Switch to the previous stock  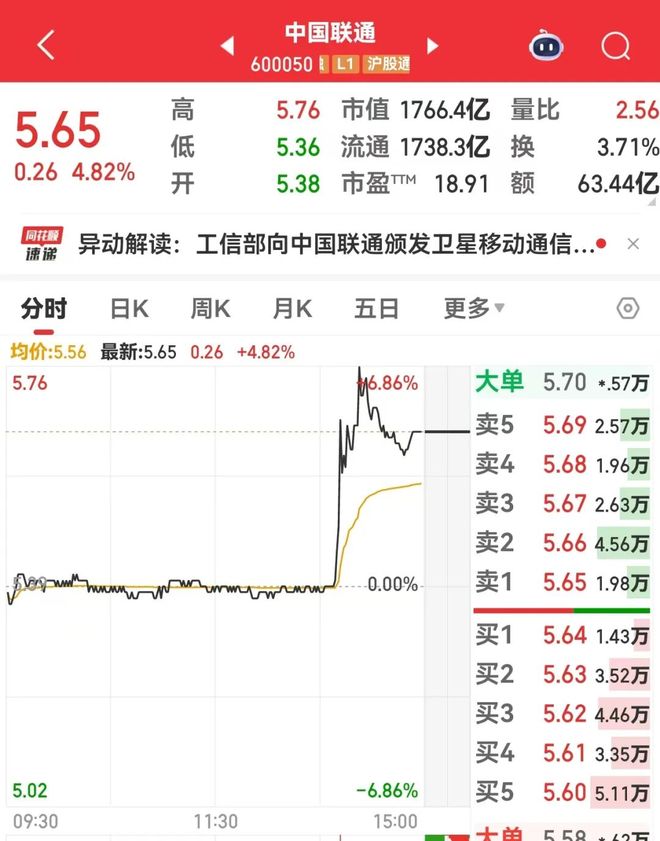[x=227, y=45]
